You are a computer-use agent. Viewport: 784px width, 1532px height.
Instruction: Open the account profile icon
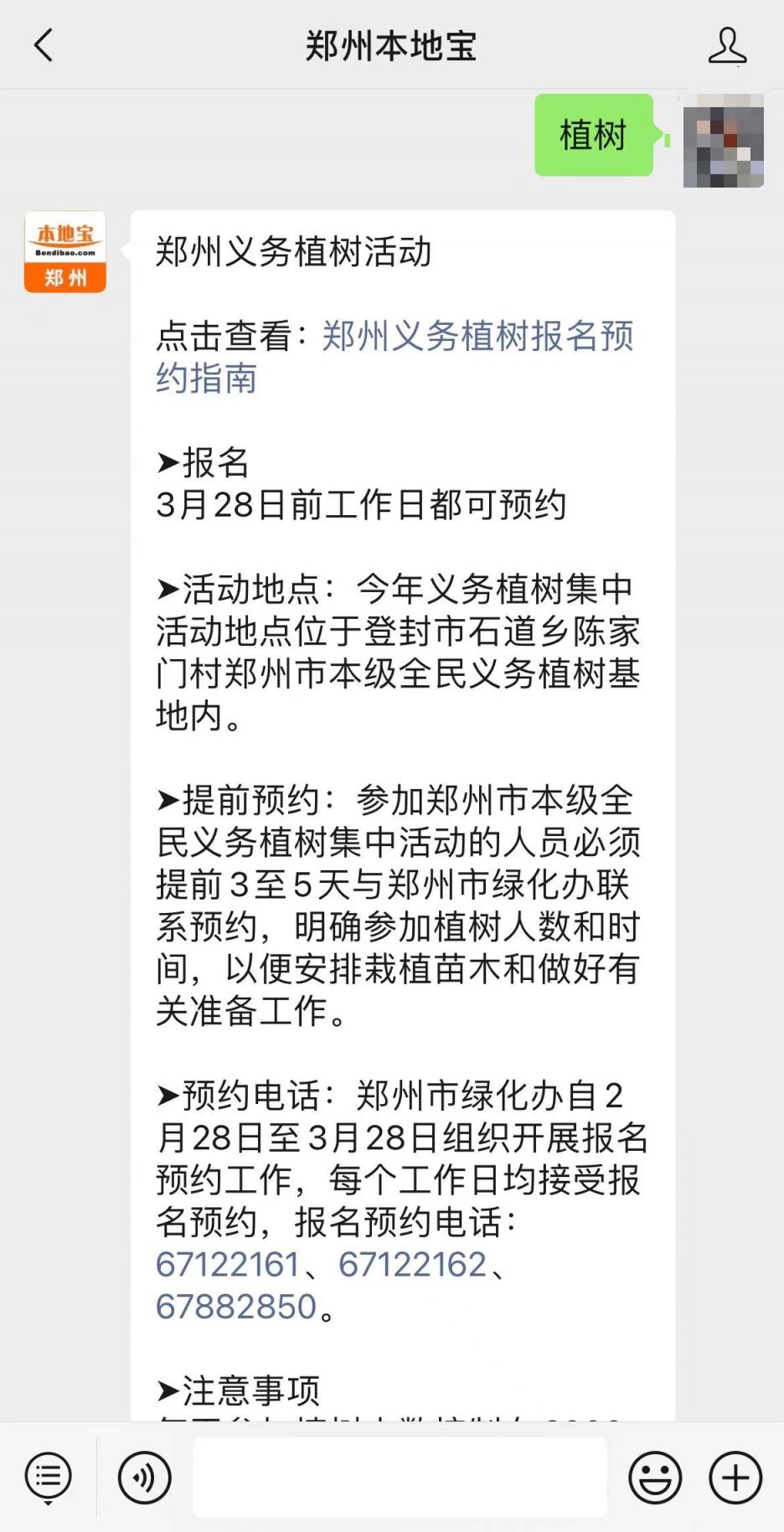[x=726, y=45]
